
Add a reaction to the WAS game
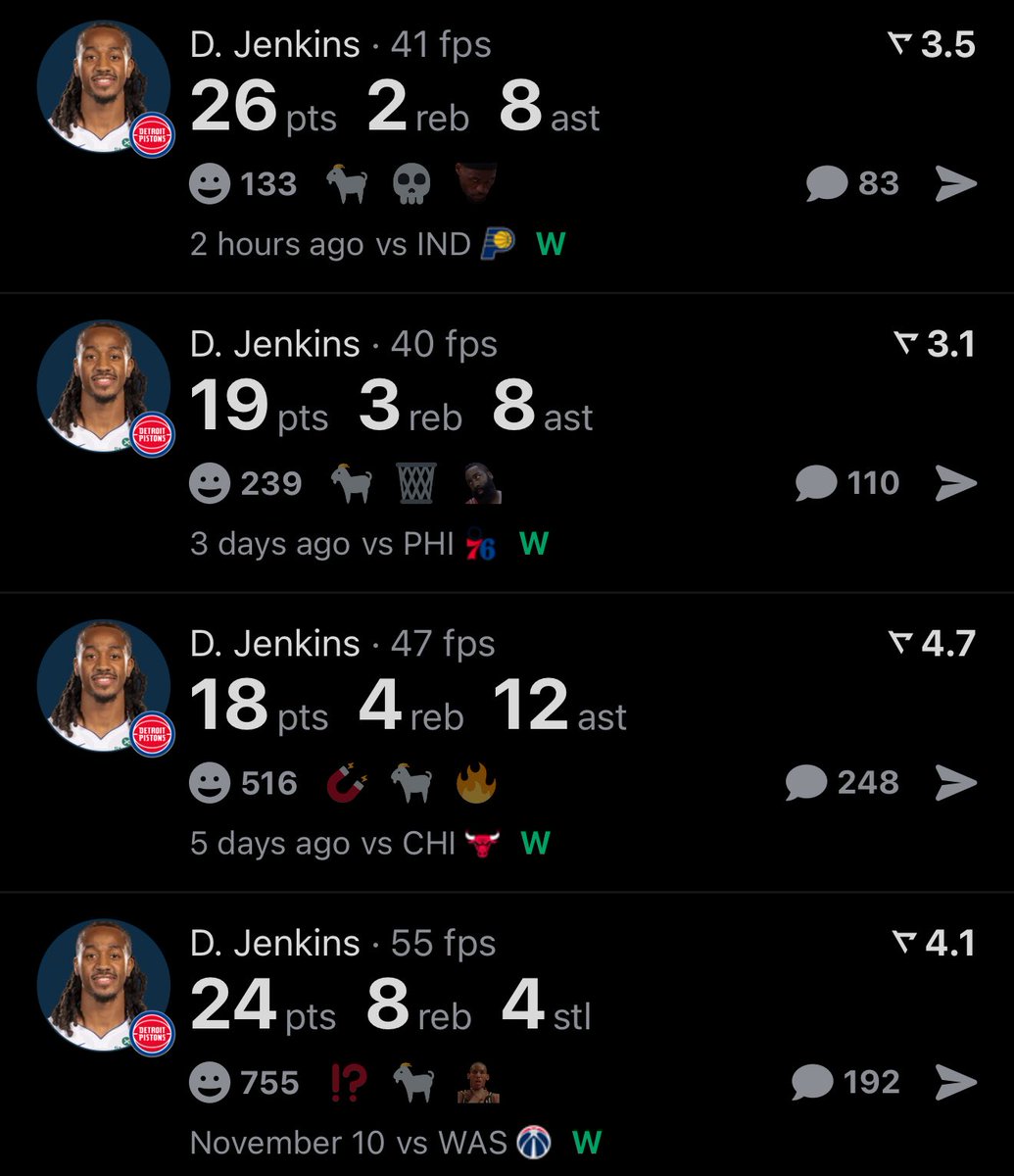pyautogui.click(x=210, y=1082)
